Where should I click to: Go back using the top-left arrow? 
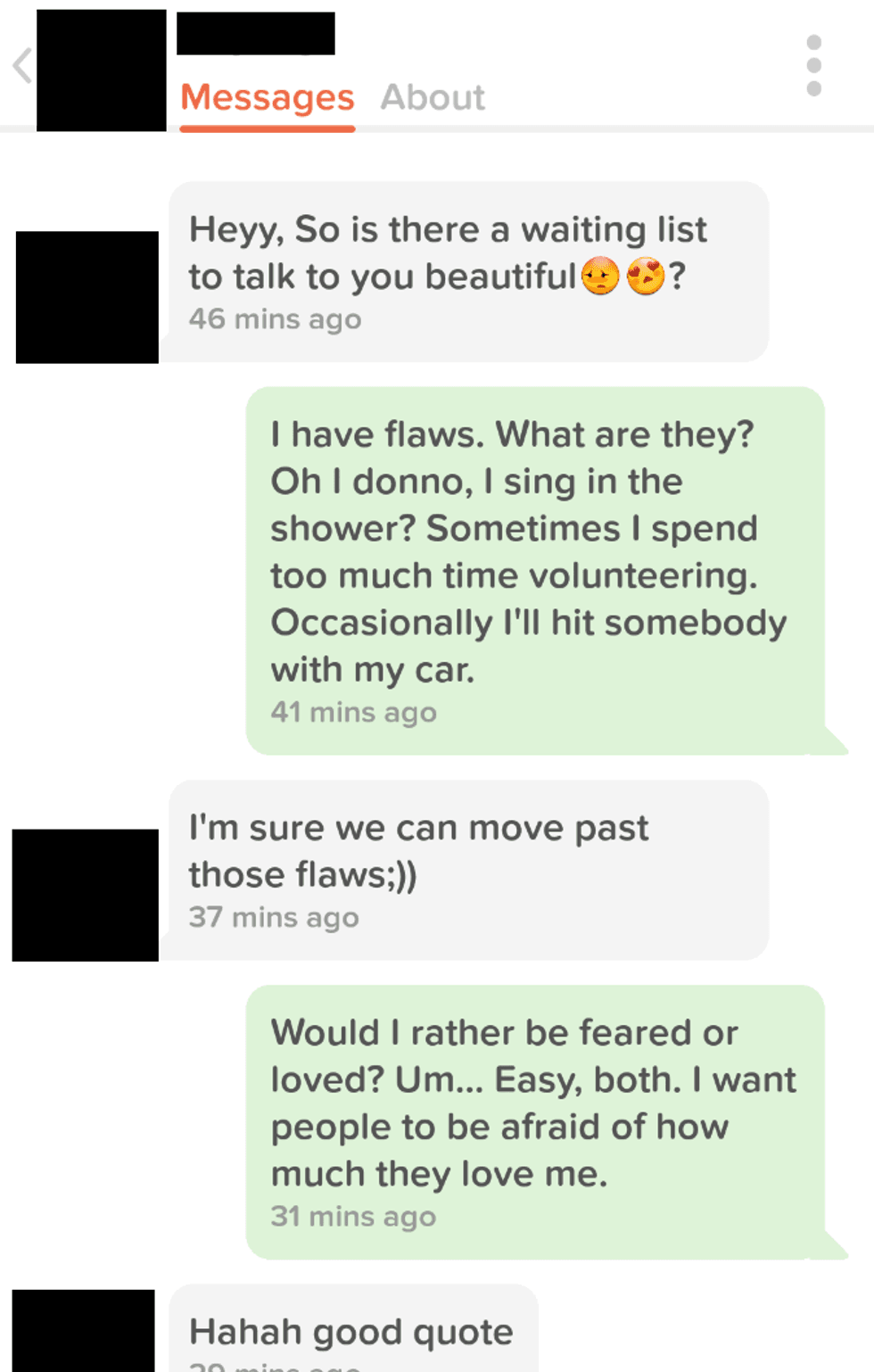(x=23, y=66)
